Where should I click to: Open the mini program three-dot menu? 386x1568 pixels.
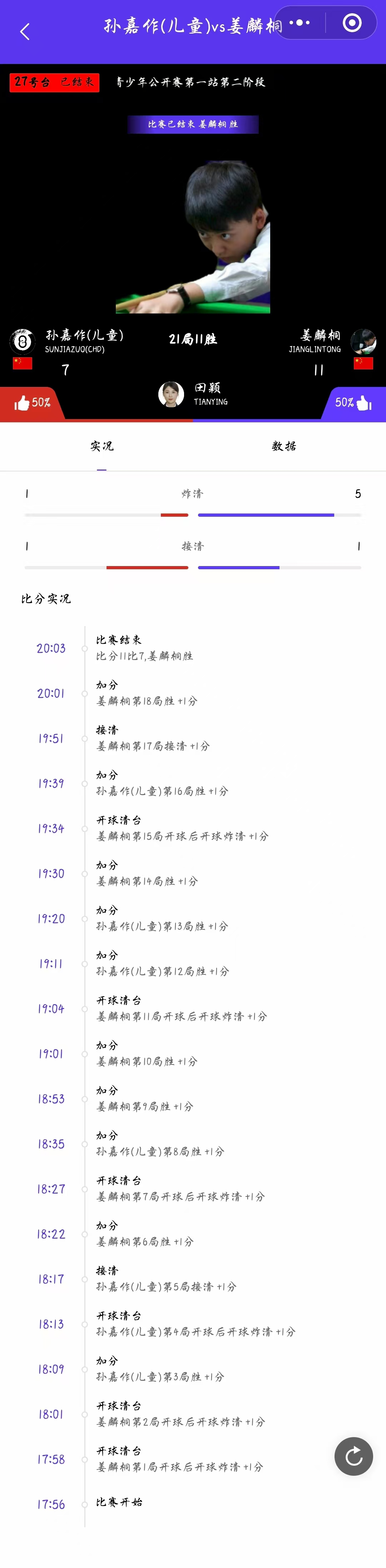click(300, 23)
